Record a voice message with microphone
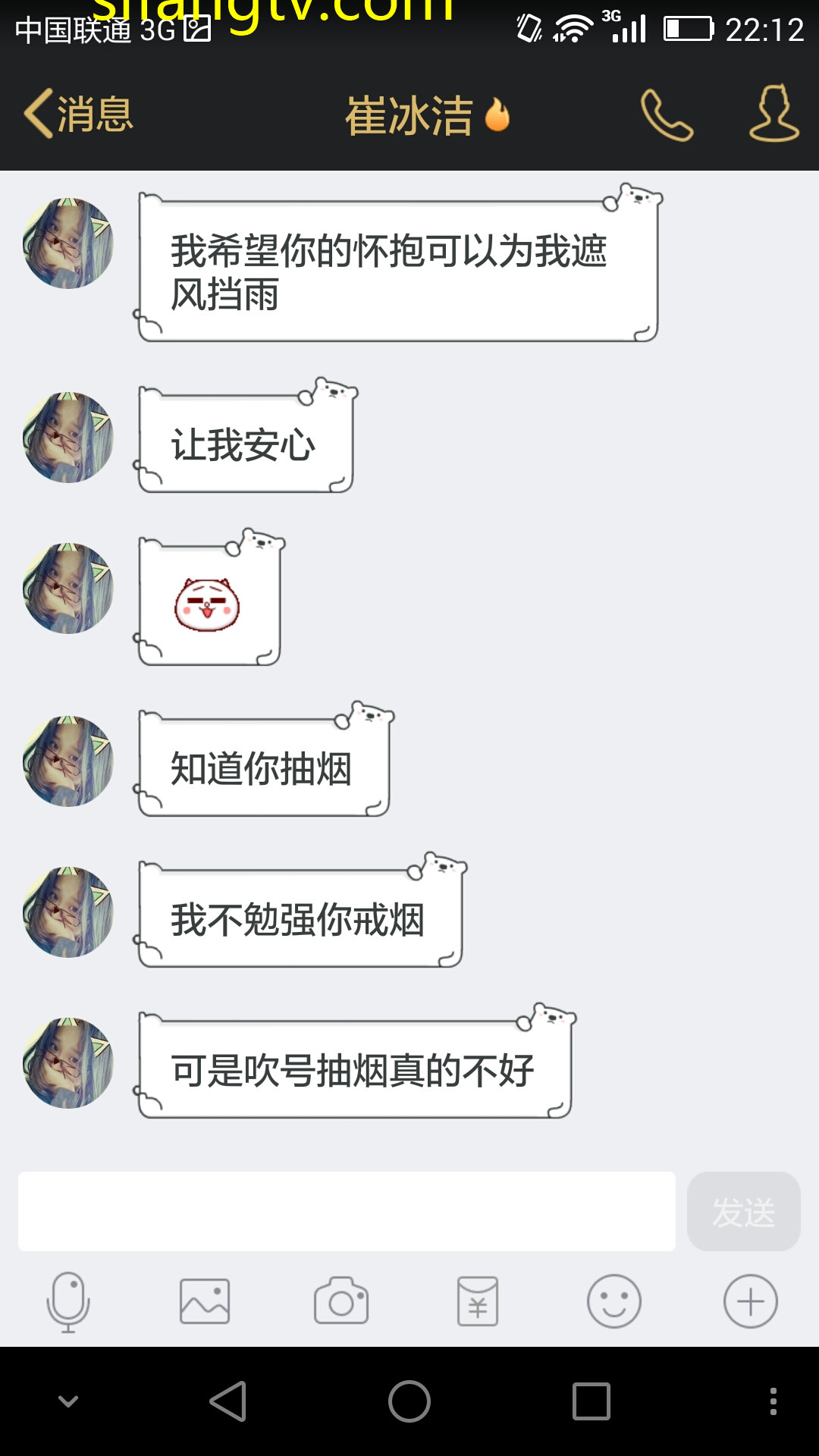The height and width of the screenshot is (1456, 819). tap(68, 1301)
